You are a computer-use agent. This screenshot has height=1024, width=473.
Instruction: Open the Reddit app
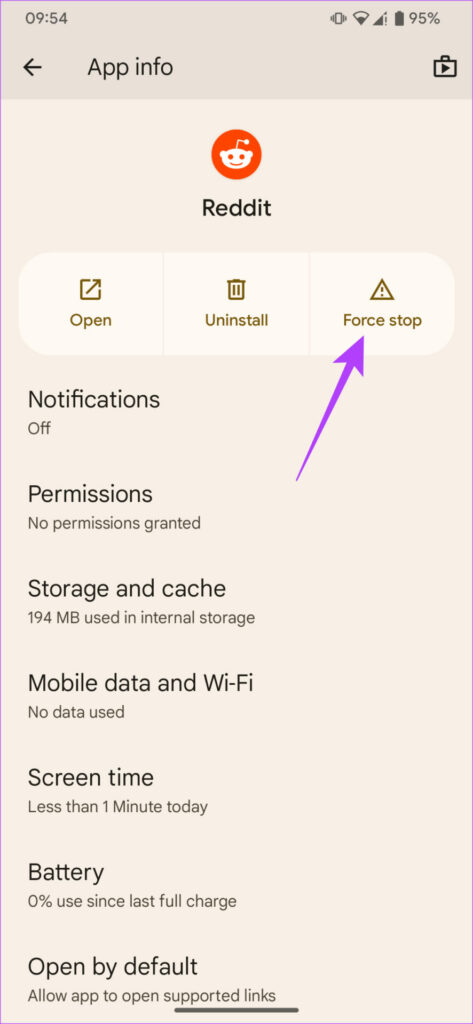(x=91, y=304)
